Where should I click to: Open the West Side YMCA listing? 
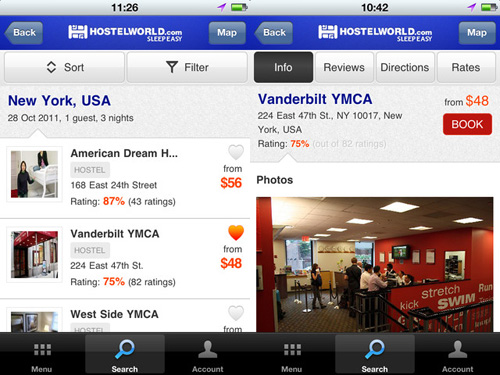125,316
